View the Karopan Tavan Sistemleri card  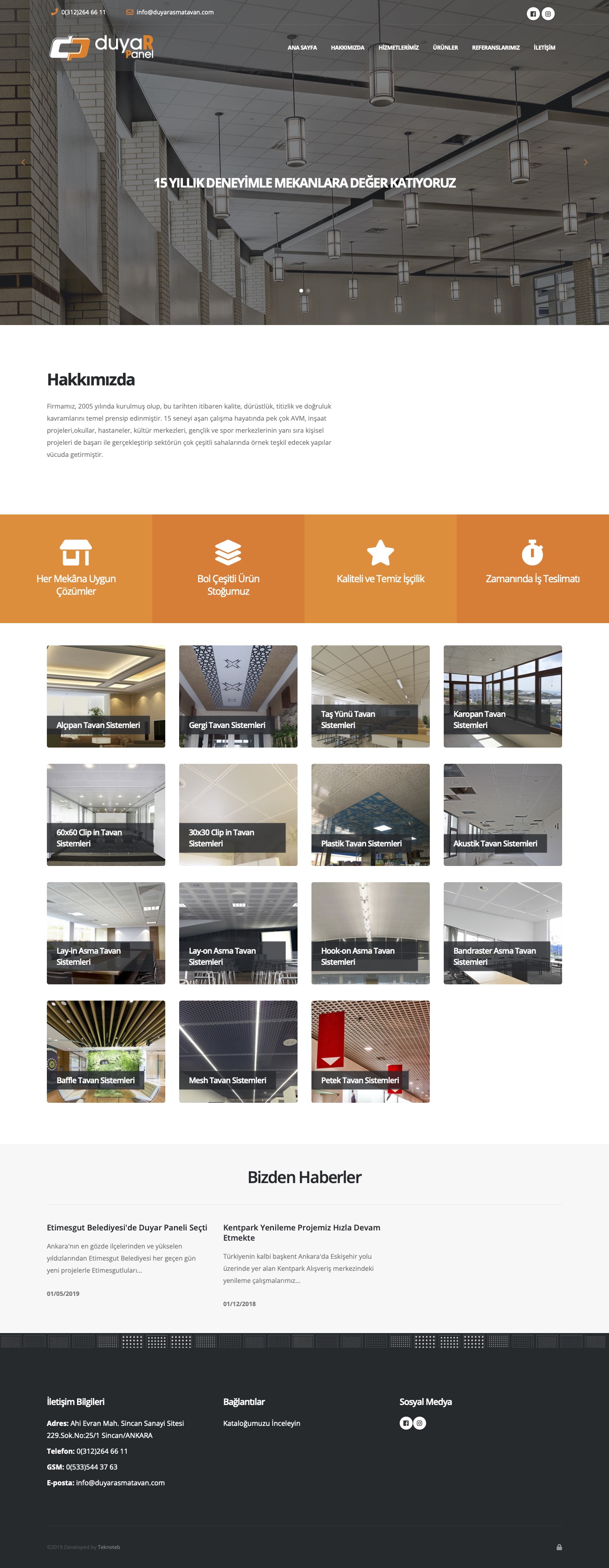pos(503,696)
